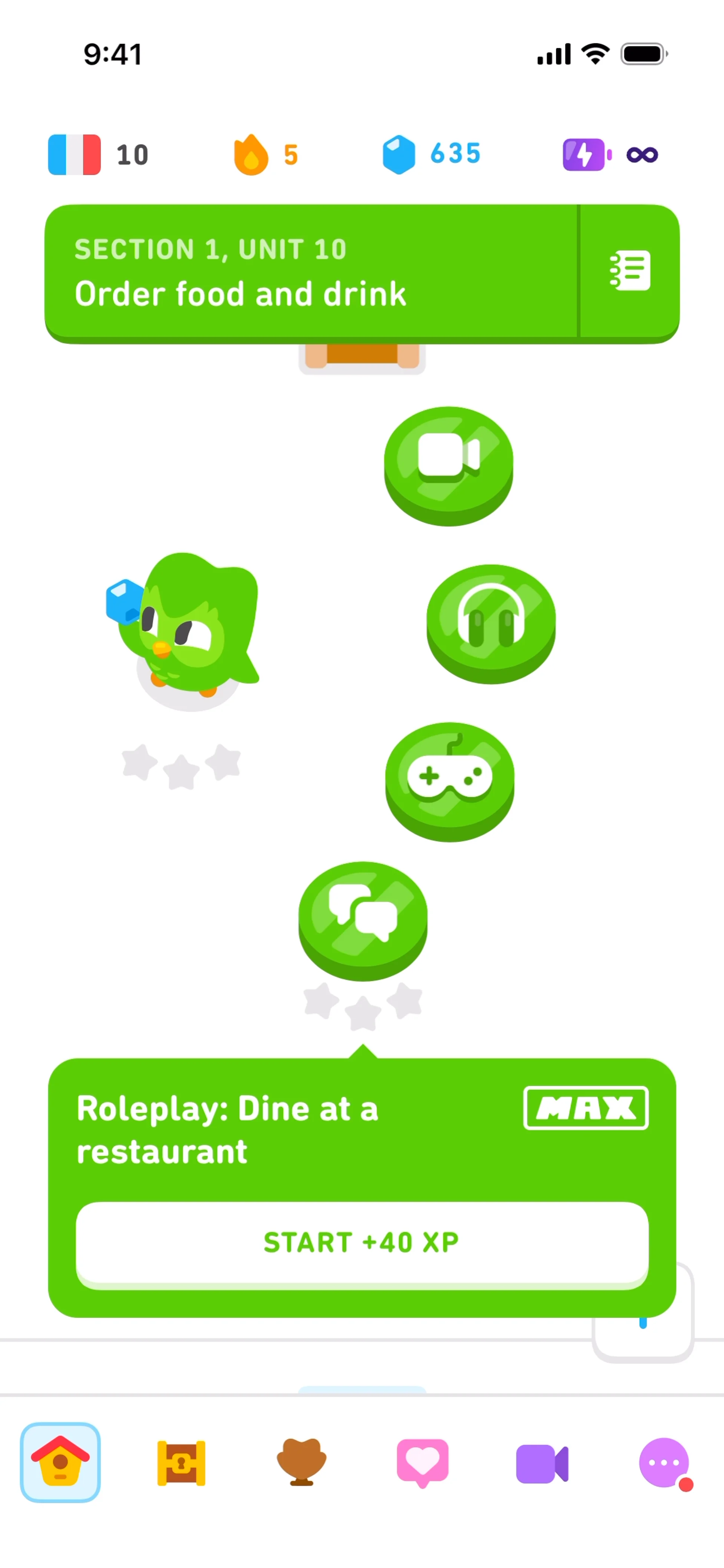Open the more options tab with dots
This screenshot has height=1568, width=724.
[664, 1462]
